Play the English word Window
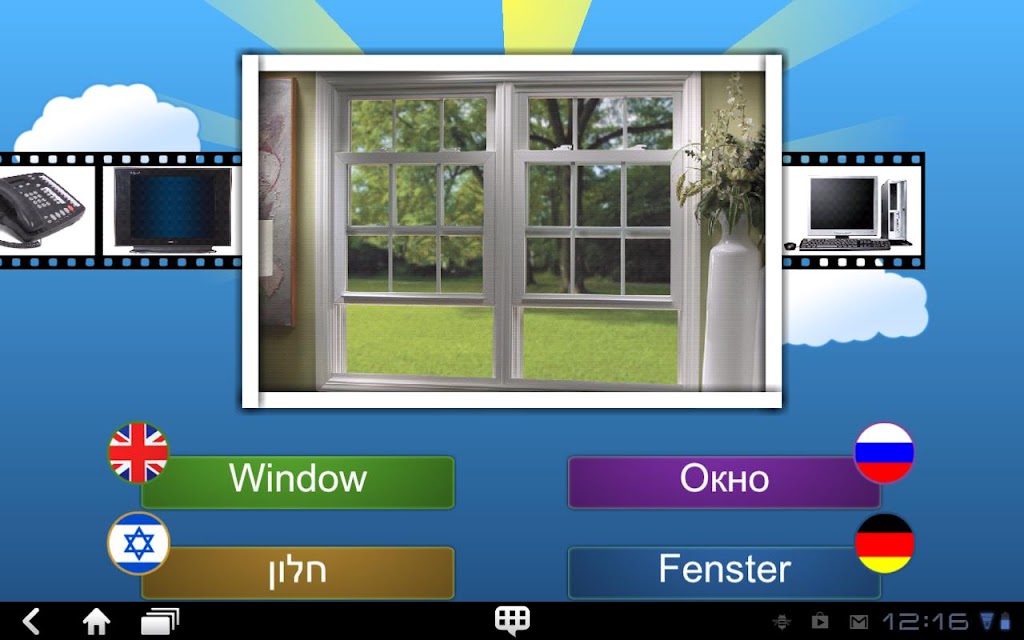This screenshot has width=1024, height=640. pos(297,481)
